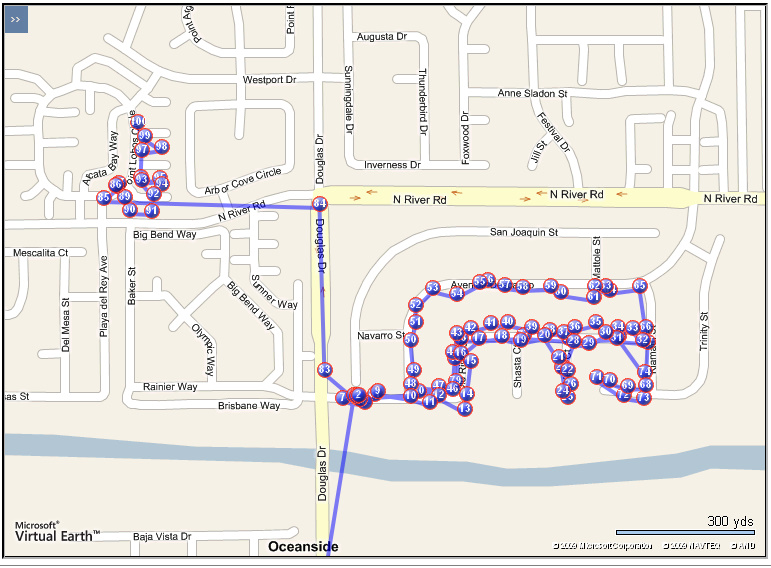This screenshot has height=568, width=771.
Task: Select waypoint marker 35
Action: point(596,322)
